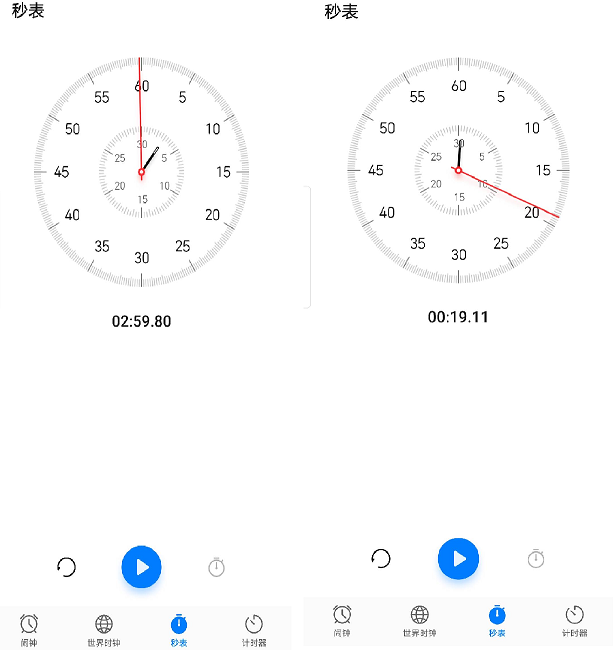Reset the stopwatch reading 00:19.11
The height and width of the screenshot is (650, 613).
click(x=381, y=558)
